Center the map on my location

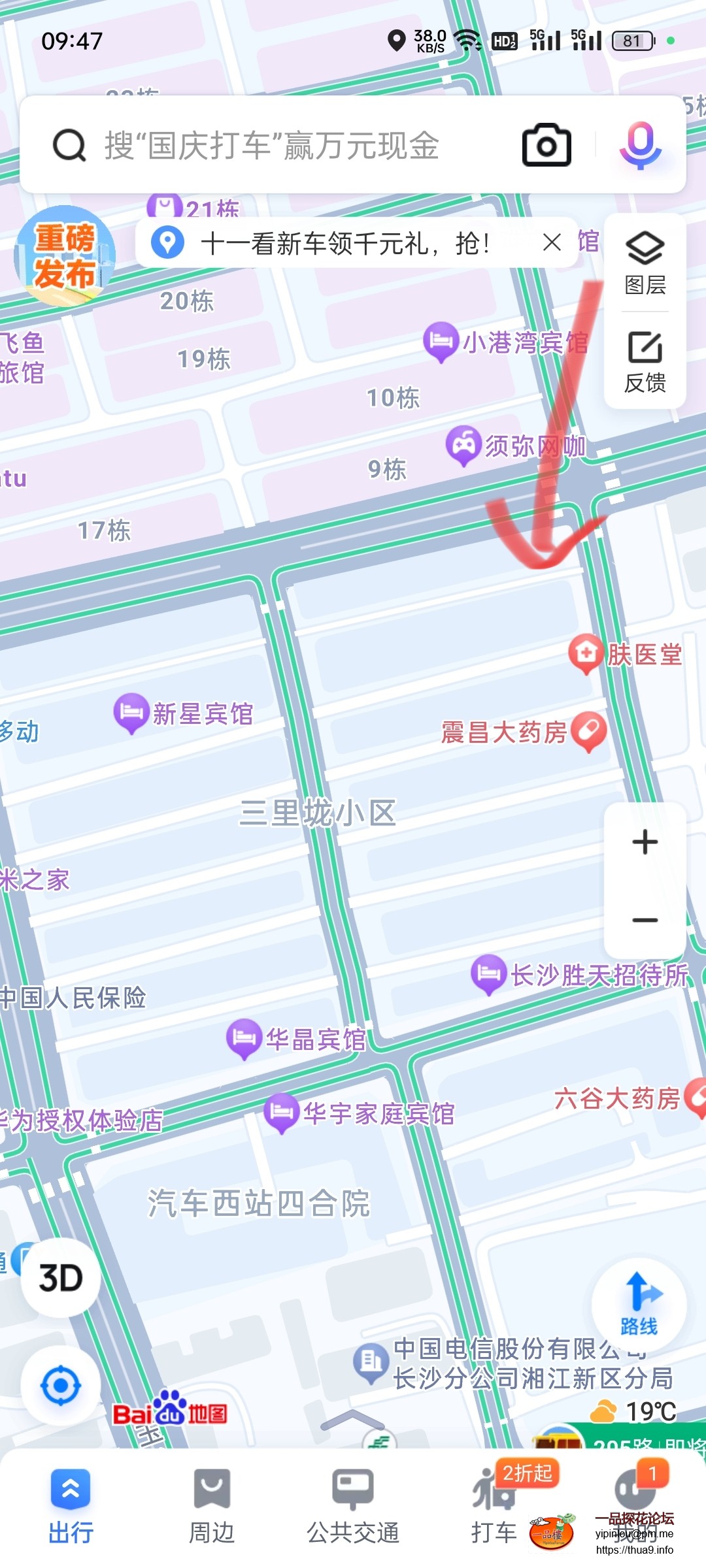click(61, 1385)
